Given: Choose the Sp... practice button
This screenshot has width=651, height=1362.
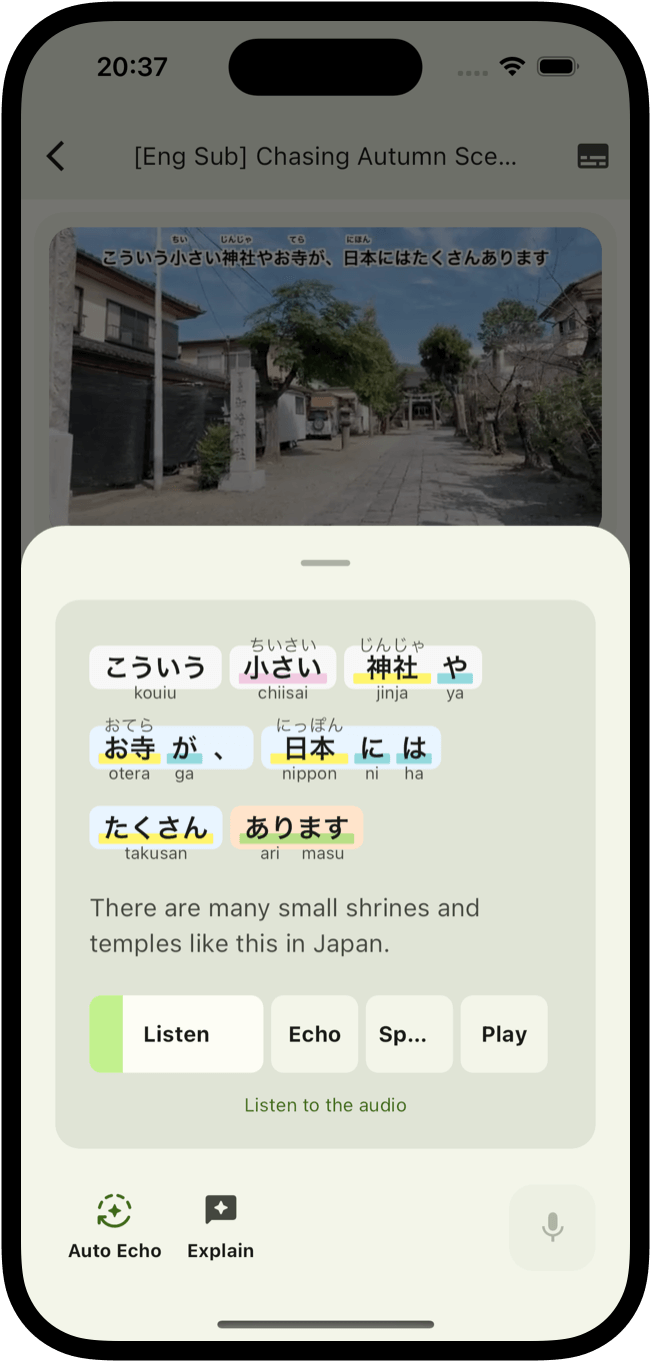Looking at the screenshot, I should point(409,1034).
